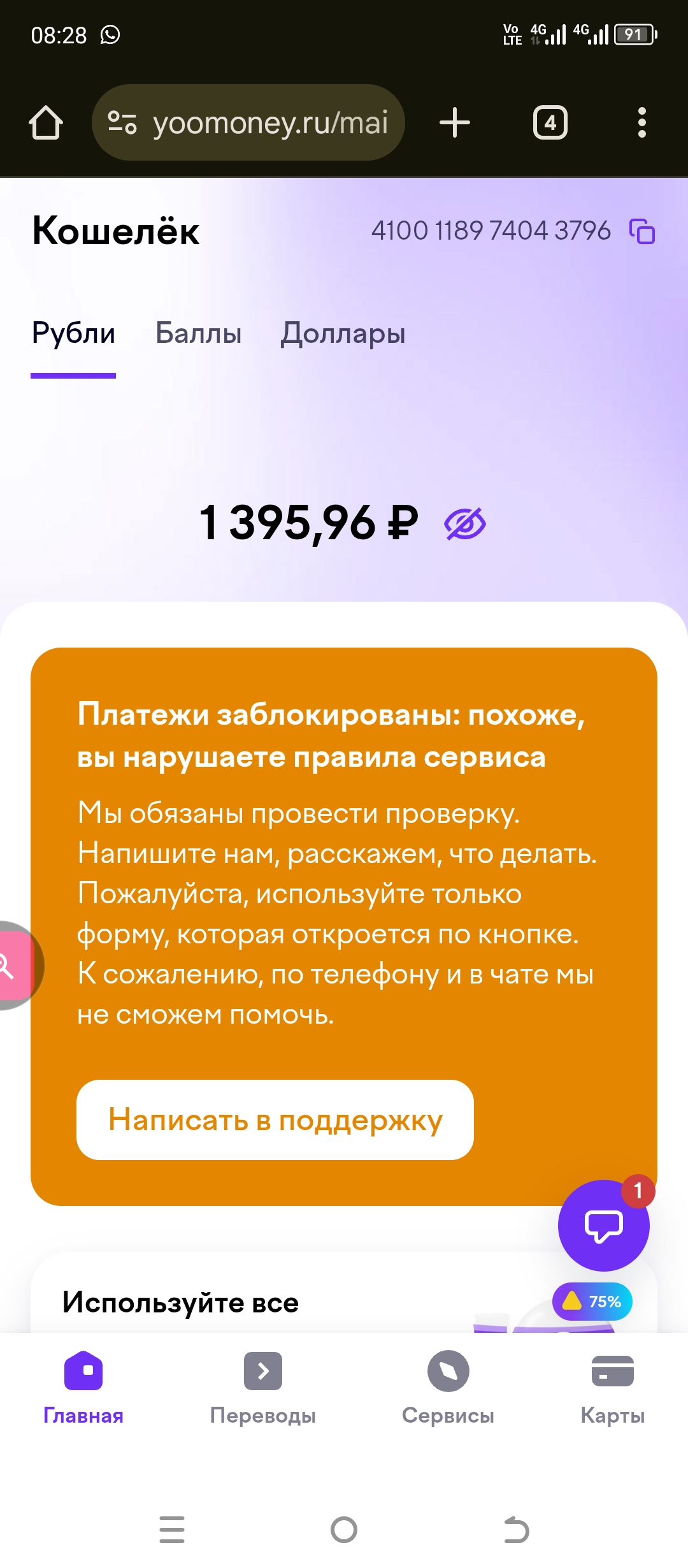This screenshot has width=688, height=1568.
Task: Open a new browser tab
Action: pos(455,122)
